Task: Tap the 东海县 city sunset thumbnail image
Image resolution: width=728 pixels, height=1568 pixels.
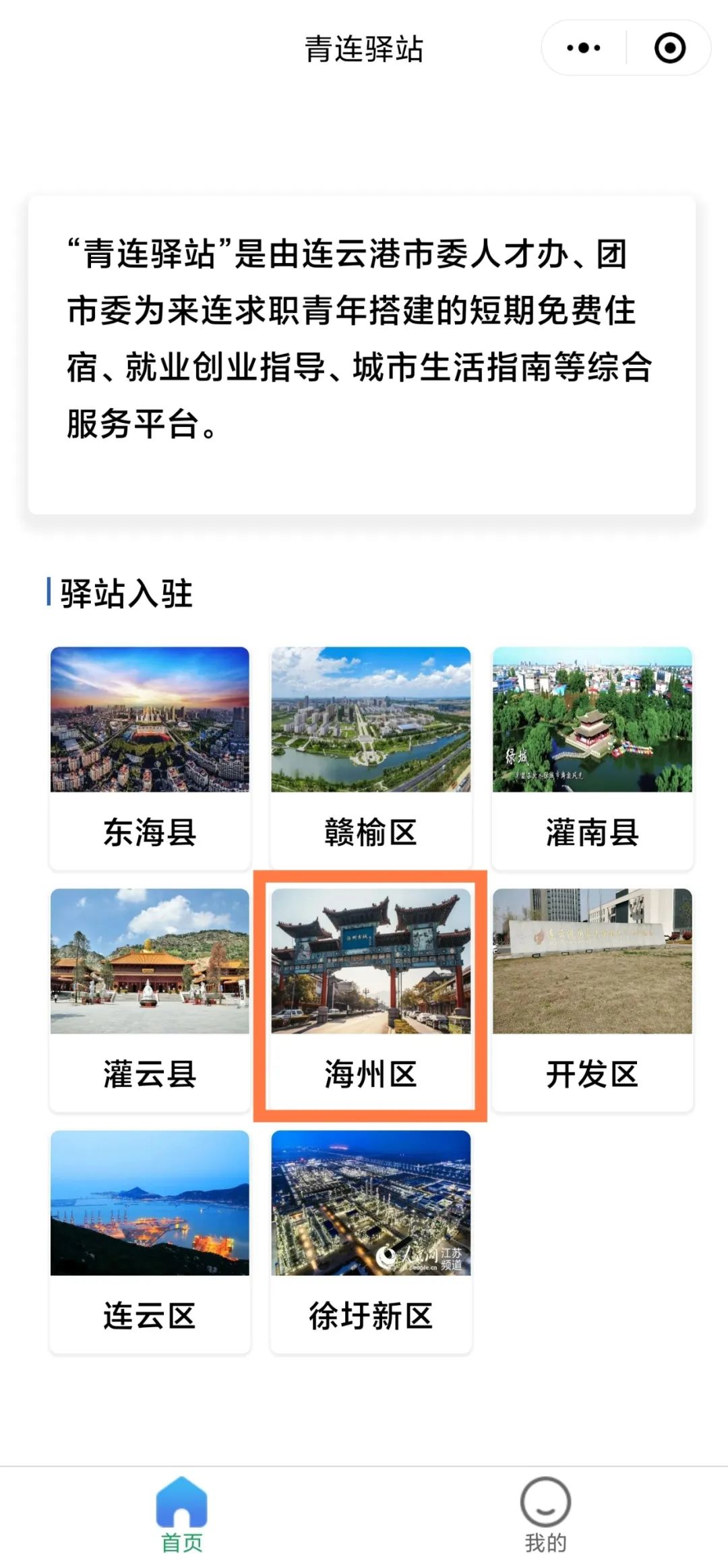Action: coord(151,720)
